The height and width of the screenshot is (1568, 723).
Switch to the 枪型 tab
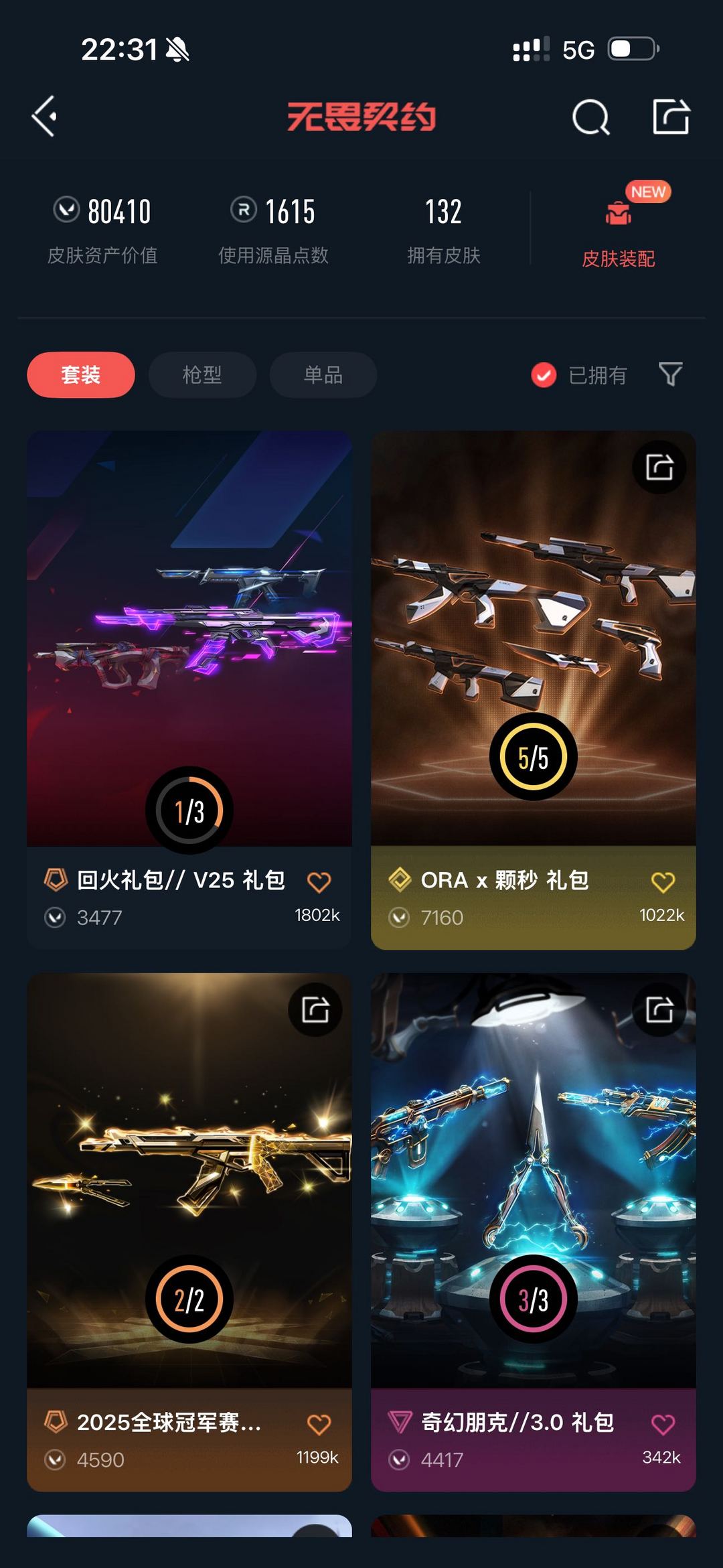click(x=202, y=374)
